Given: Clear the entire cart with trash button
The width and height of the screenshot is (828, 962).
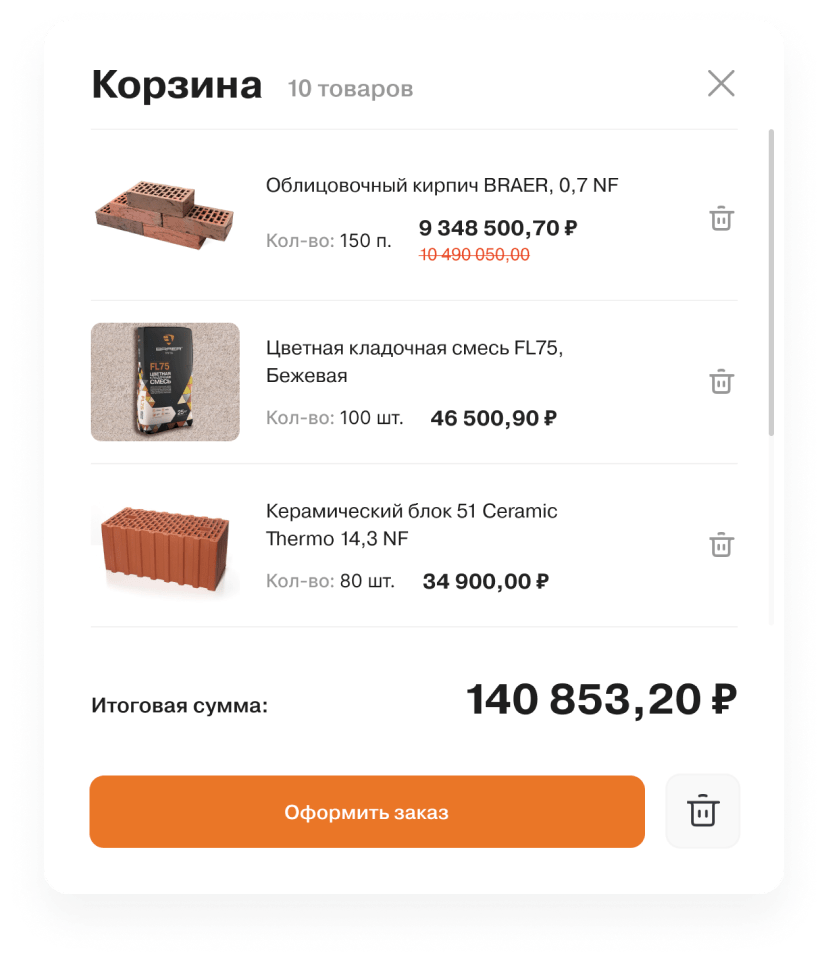Looking at the screenshot, I should point(703,811).
